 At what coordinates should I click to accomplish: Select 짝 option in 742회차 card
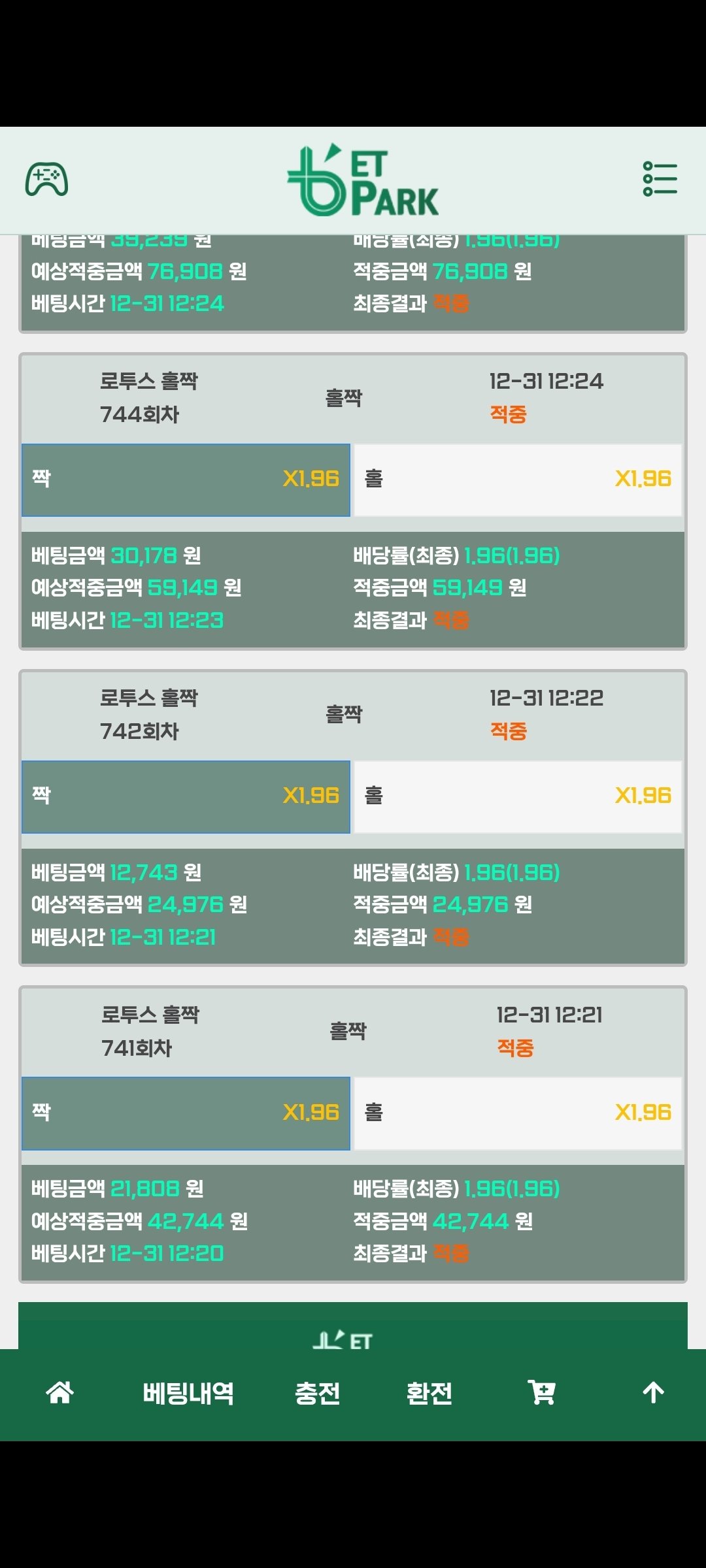[186, 796]
